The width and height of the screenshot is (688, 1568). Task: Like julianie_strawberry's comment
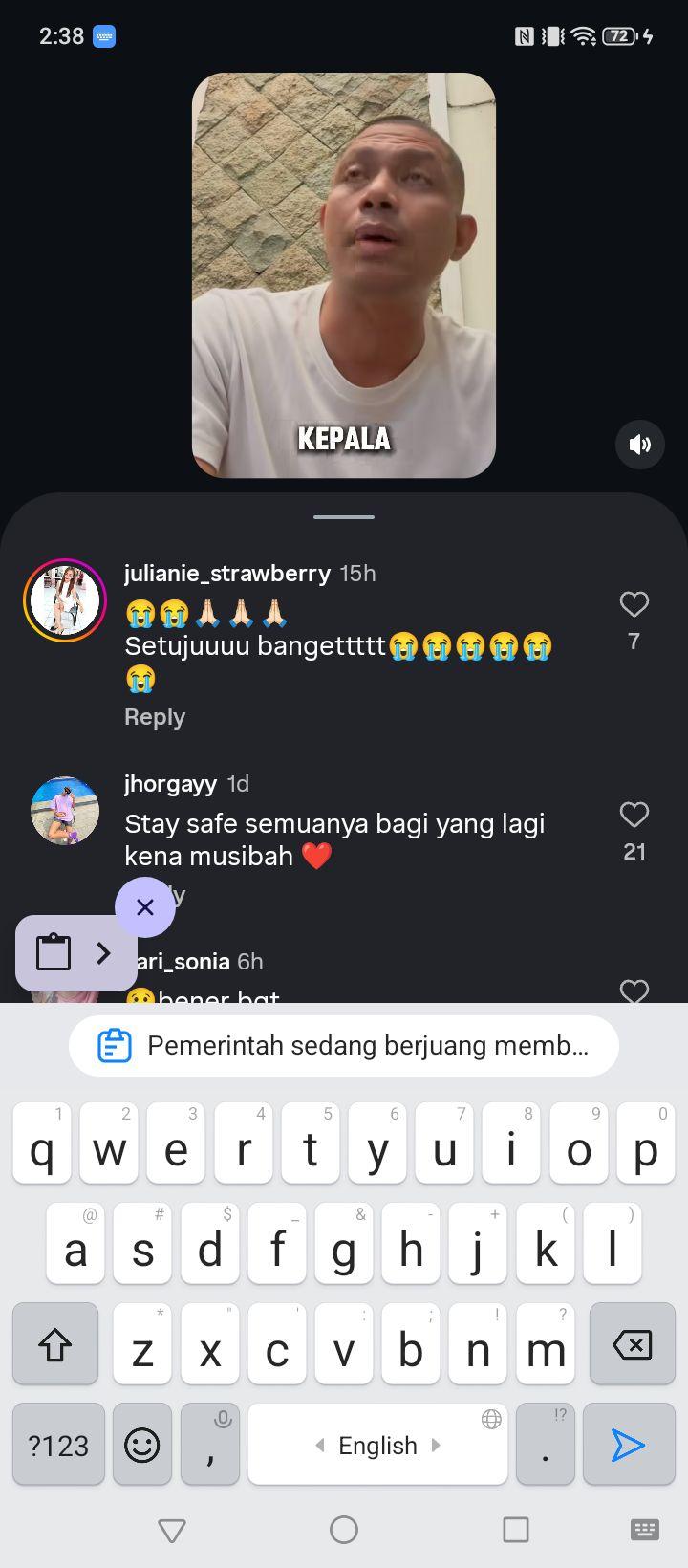pos(634,604)
